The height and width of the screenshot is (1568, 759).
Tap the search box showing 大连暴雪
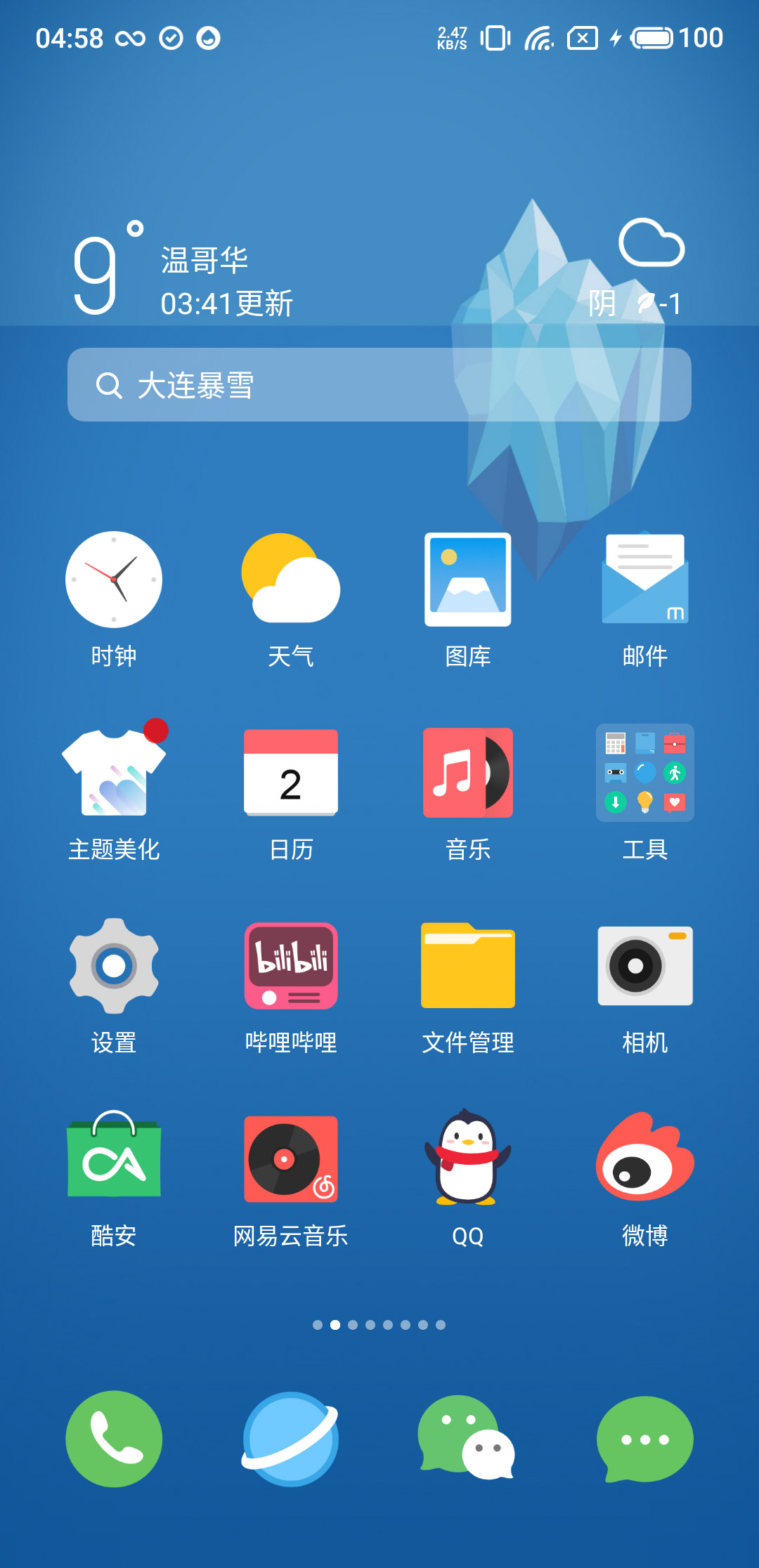coord(379,385)
